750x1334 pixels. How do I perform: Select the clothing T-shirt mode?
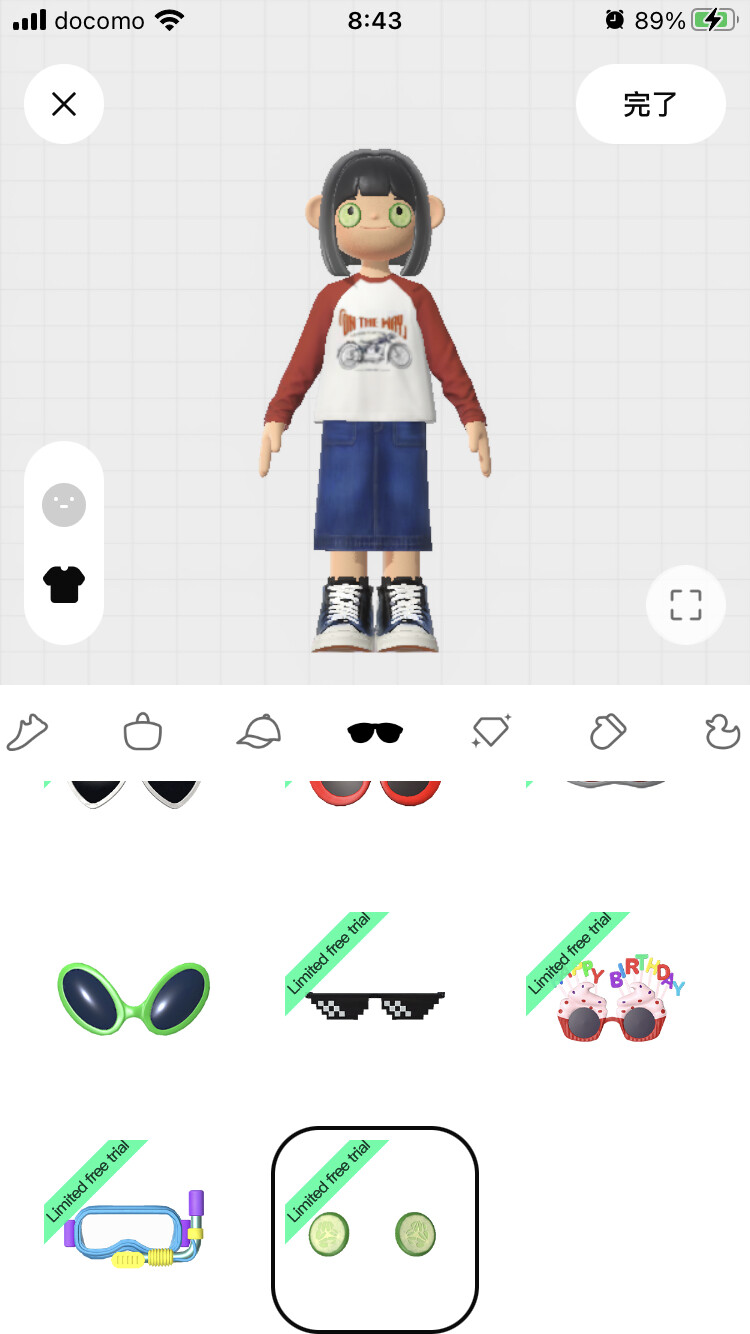pos(64,583)
